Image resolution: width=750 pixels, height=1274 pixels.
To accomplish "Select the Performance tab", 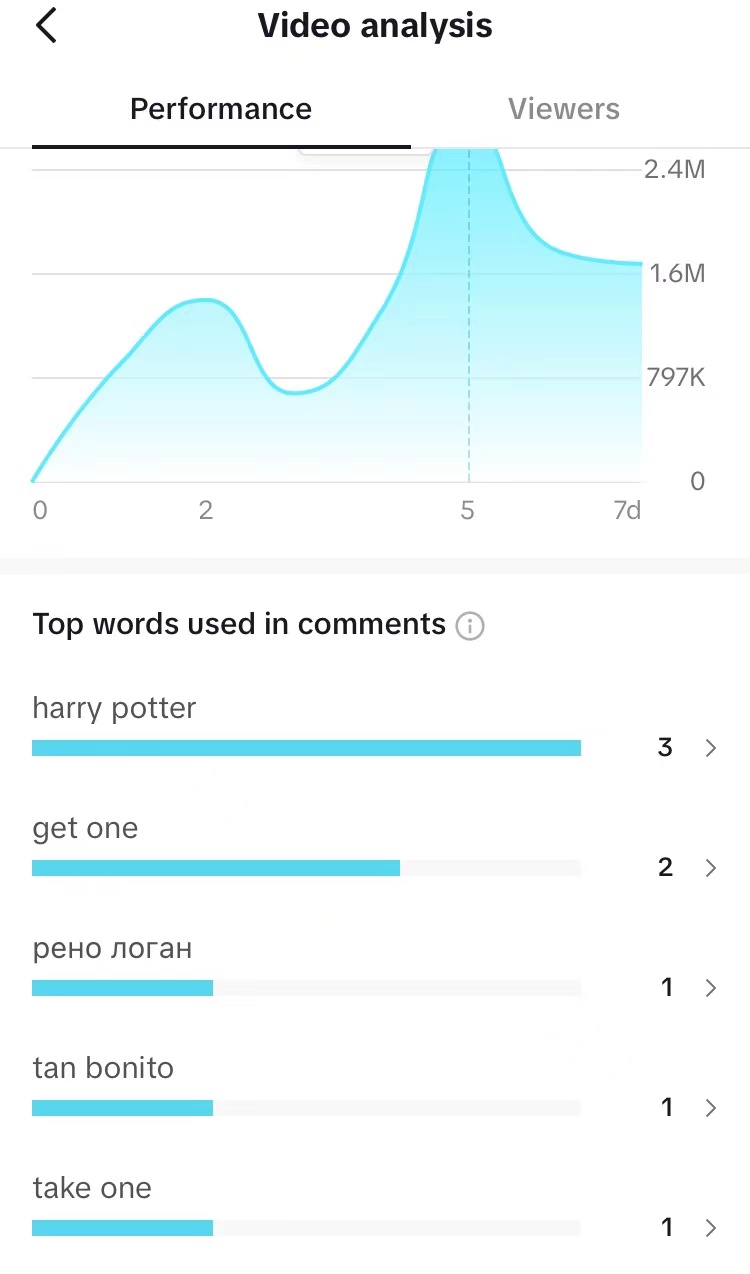I will coord(221,109).
